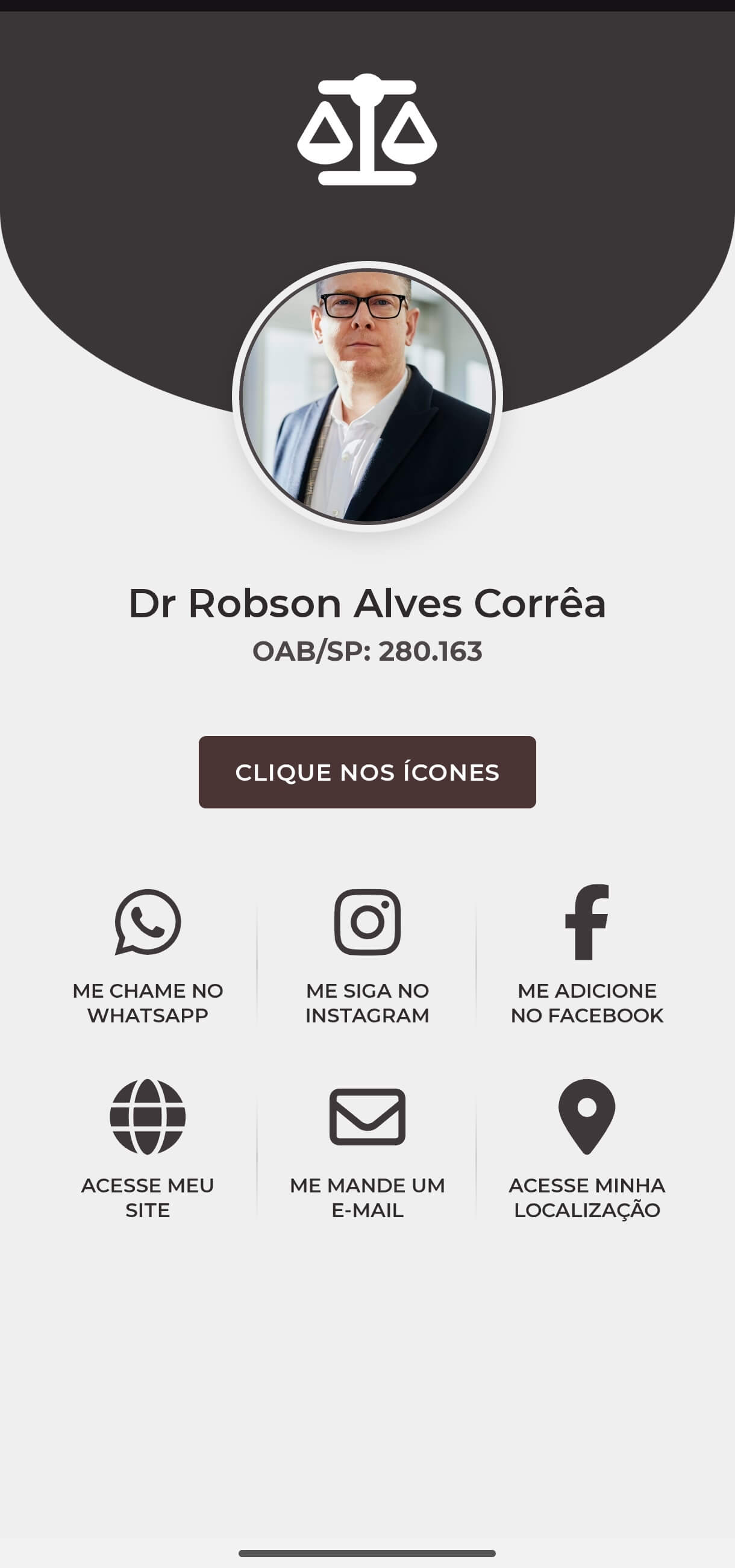Open the location pin icon
735x1568 pixels.
[587, 1117]
